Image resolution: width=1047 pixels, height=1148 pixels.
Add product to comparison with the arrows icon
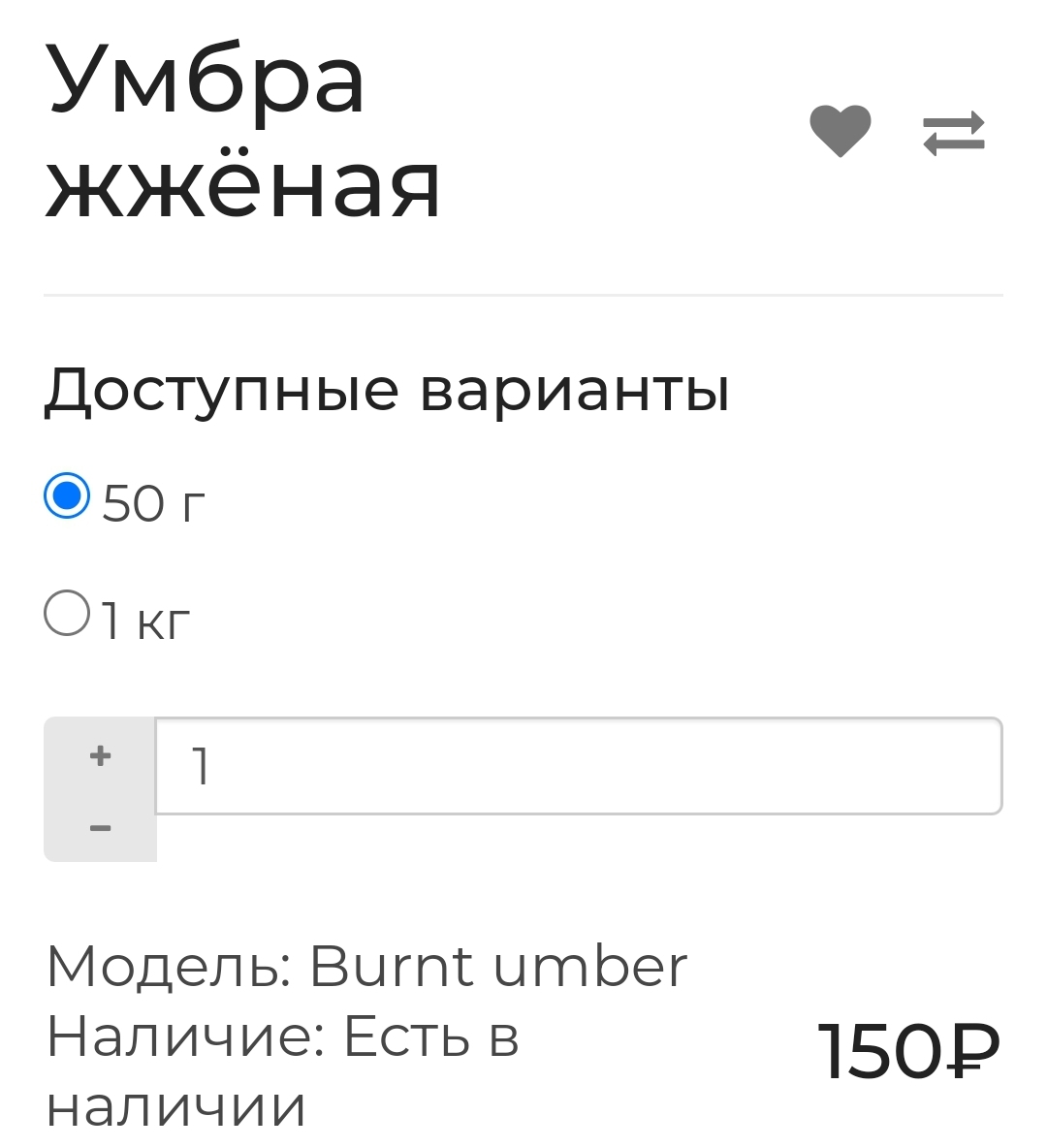click(x=953, y=133)
